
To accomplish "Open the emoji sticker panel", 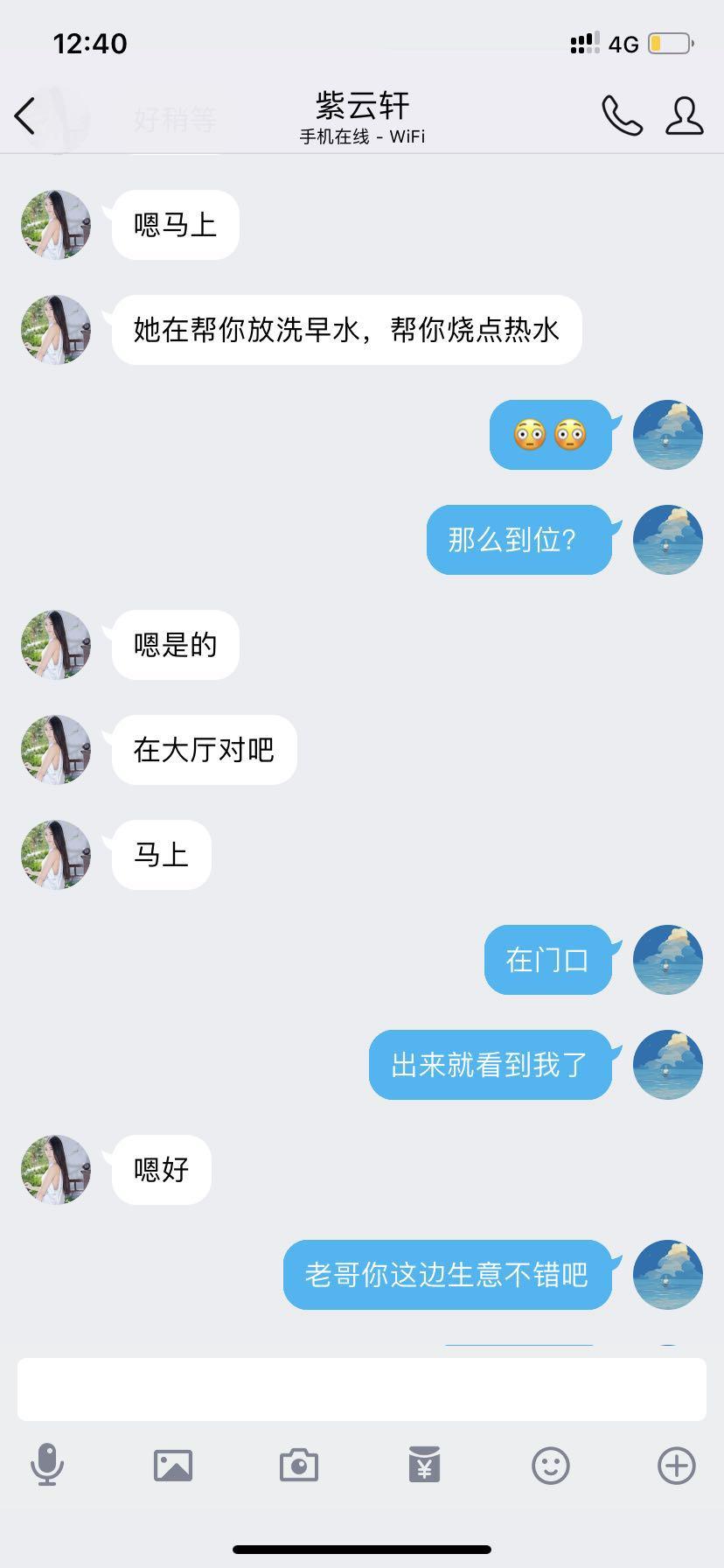I will click(x=551, y=1465).
